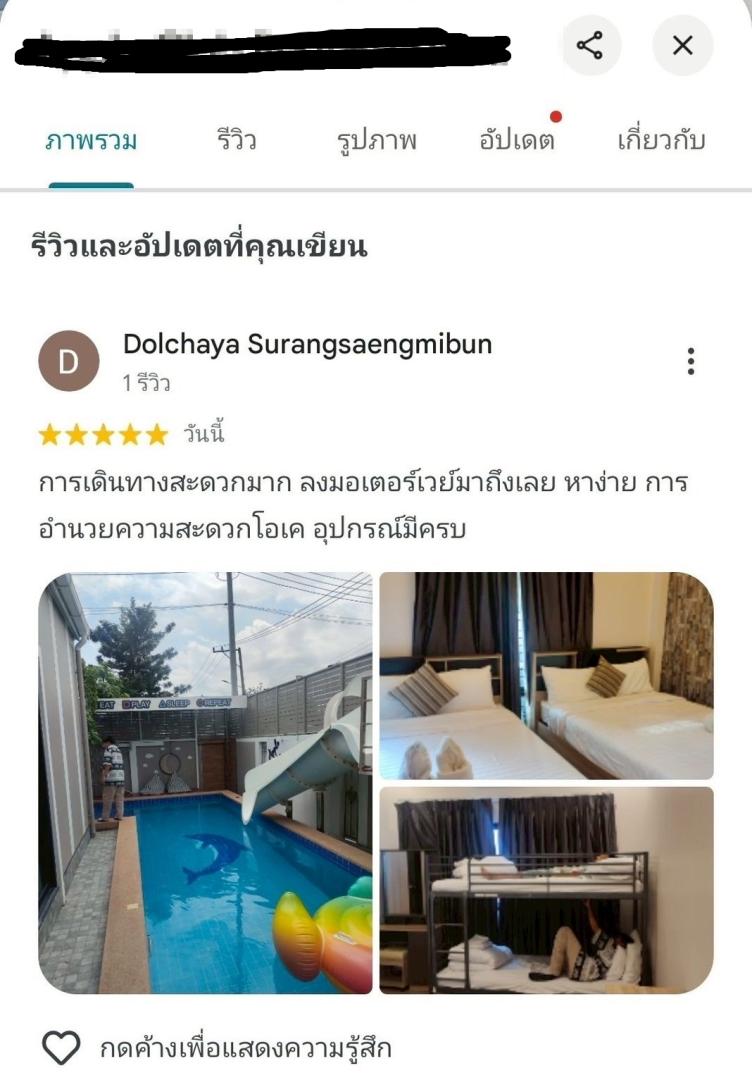The height and width of the screenshot is (1080, 752).
Task: Open Dolchaya Surangsaengmibun's profile
Action: pos(306,345)
